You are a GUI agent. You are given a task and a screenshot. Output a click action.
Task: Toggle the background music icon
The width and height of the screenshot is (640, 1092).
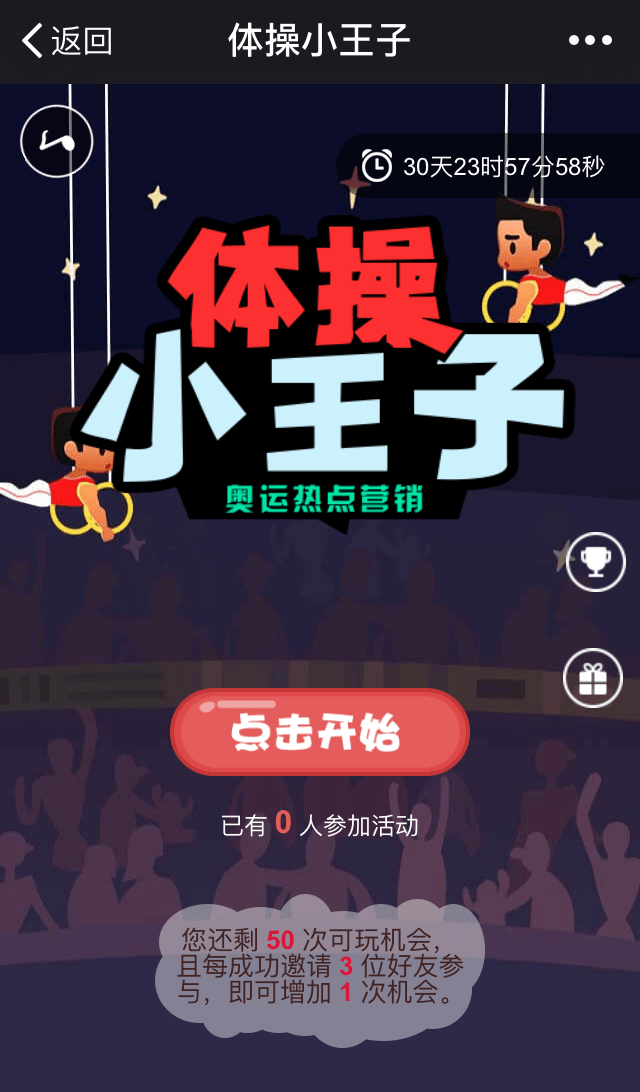[x=57, y=142]
